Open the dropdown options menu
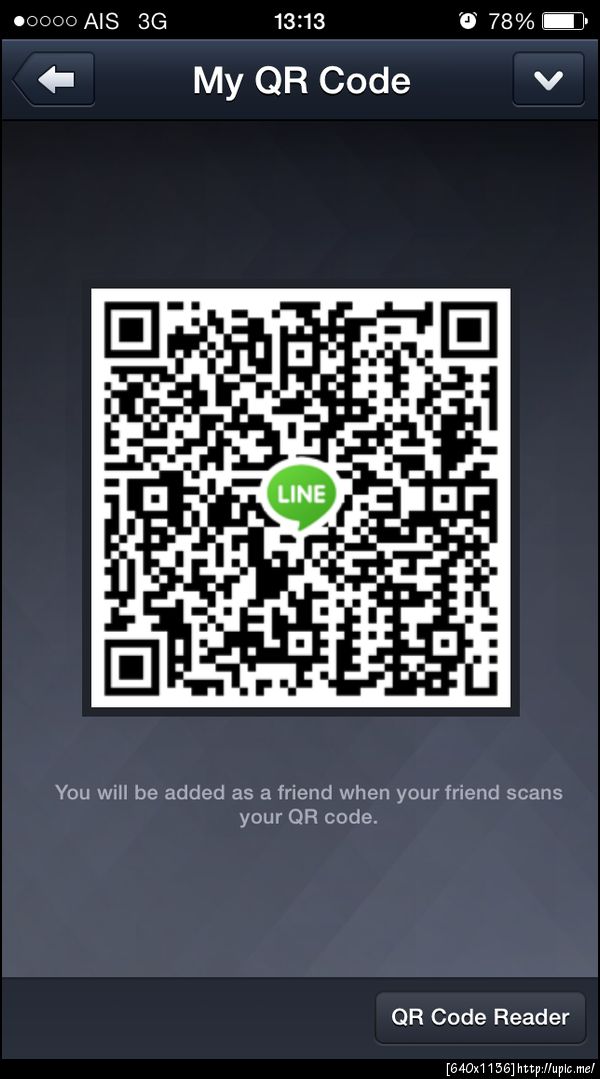600x1079 pixels. point(548,80)
